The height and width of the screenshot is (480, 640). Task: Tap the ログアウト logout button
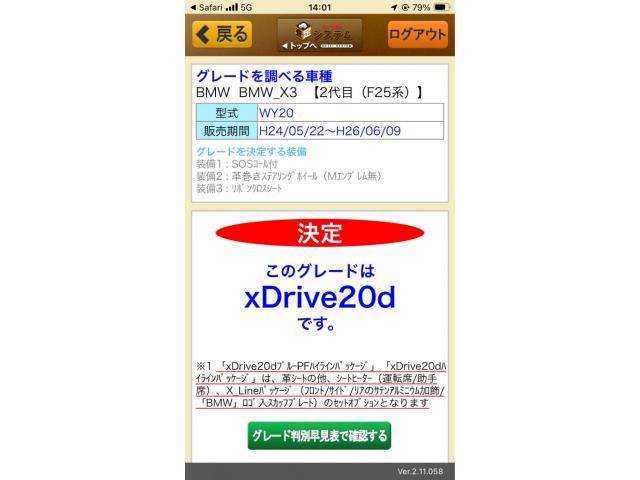[417, 34]
